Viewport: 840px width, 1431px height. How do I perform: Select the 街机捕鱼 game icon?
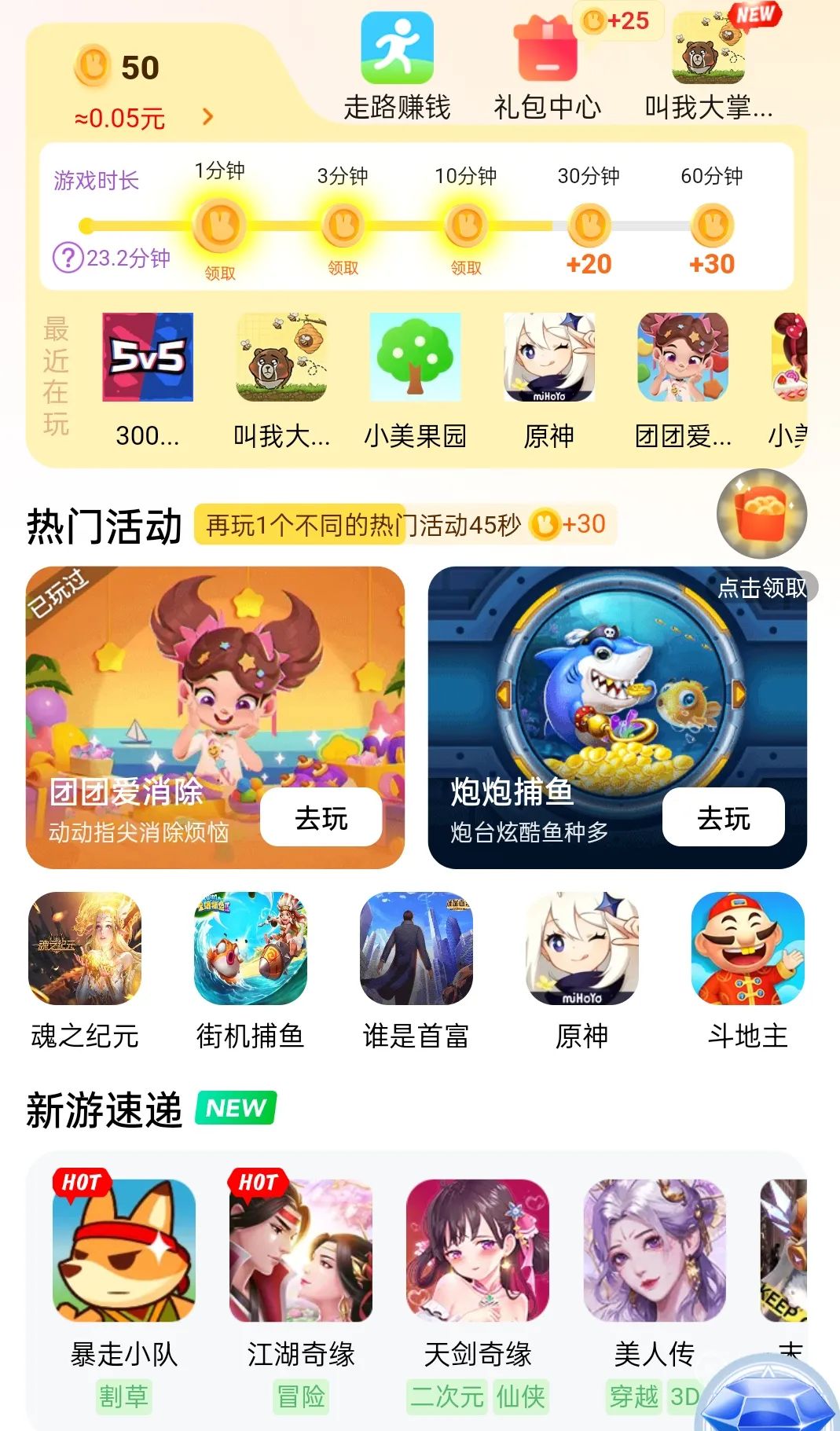[250, 951]
